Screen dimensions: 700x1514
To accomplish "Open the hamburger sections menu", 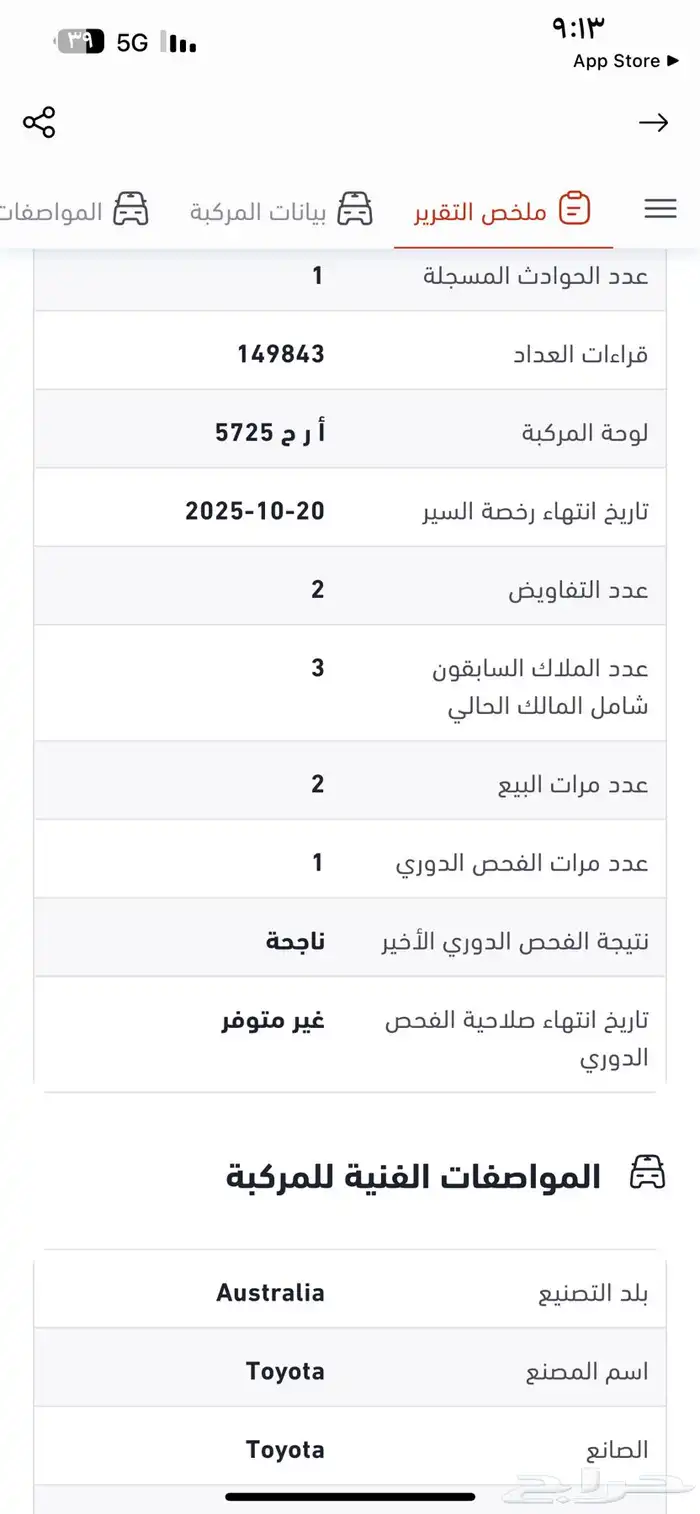I will (x=660, y=209).
